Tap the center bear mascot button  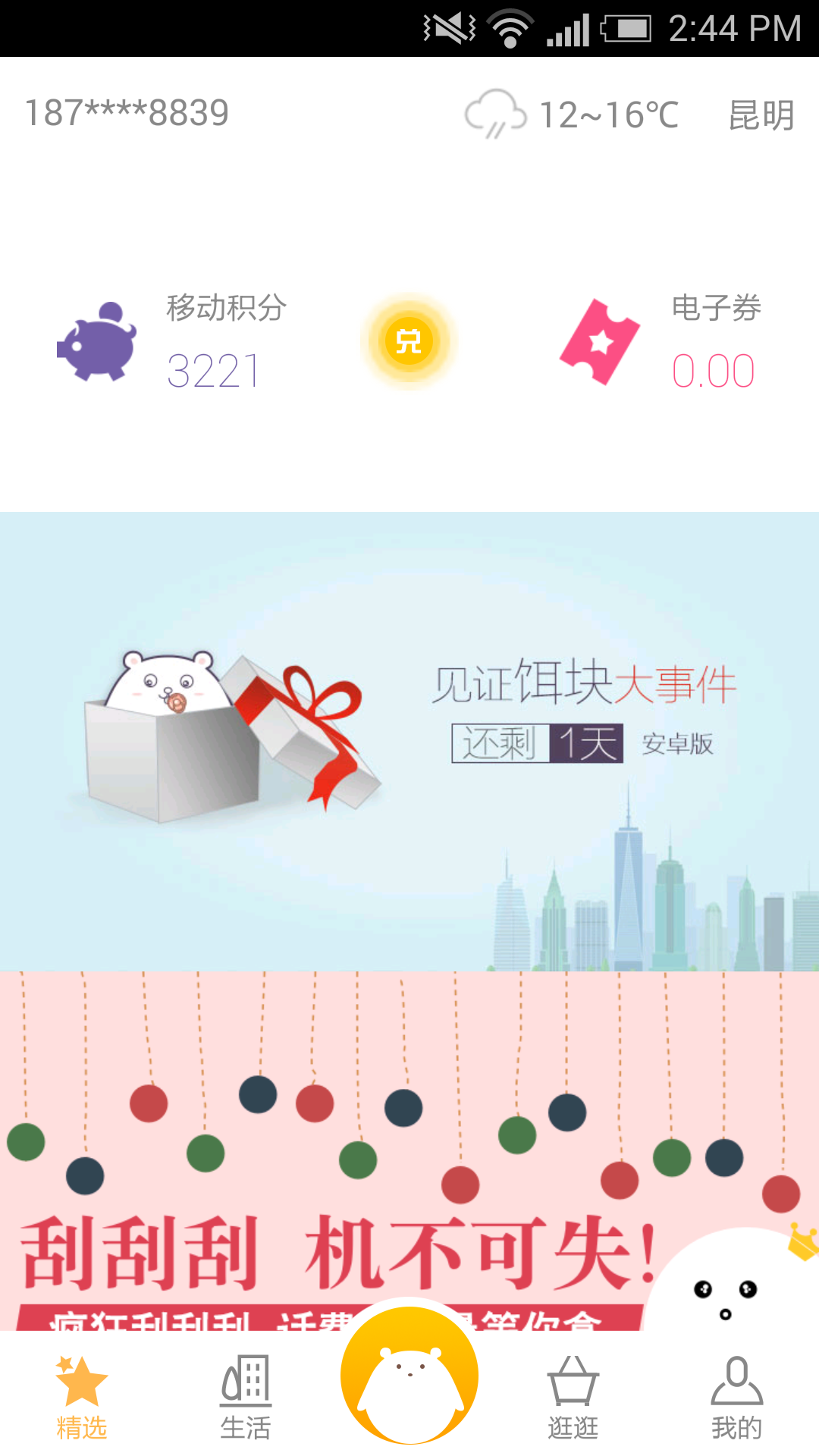[x=409, y=1376]
